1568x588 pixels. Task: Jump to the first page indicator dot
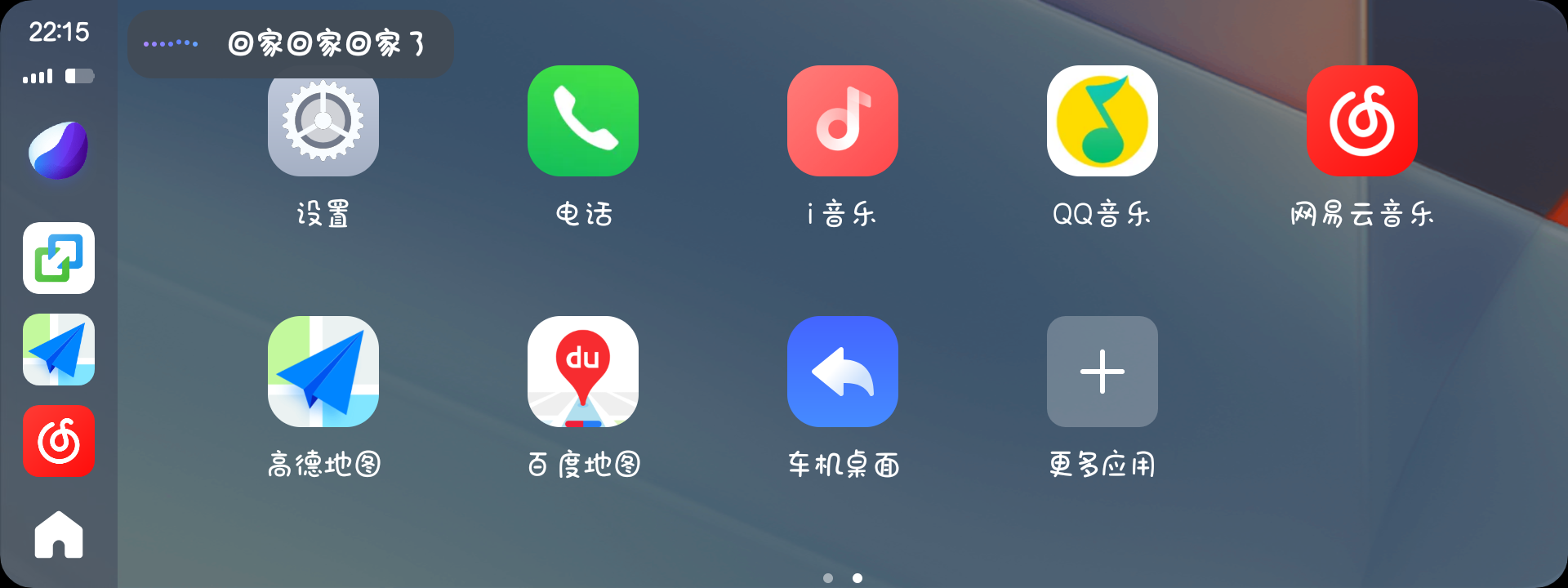[x=828, y=577]
